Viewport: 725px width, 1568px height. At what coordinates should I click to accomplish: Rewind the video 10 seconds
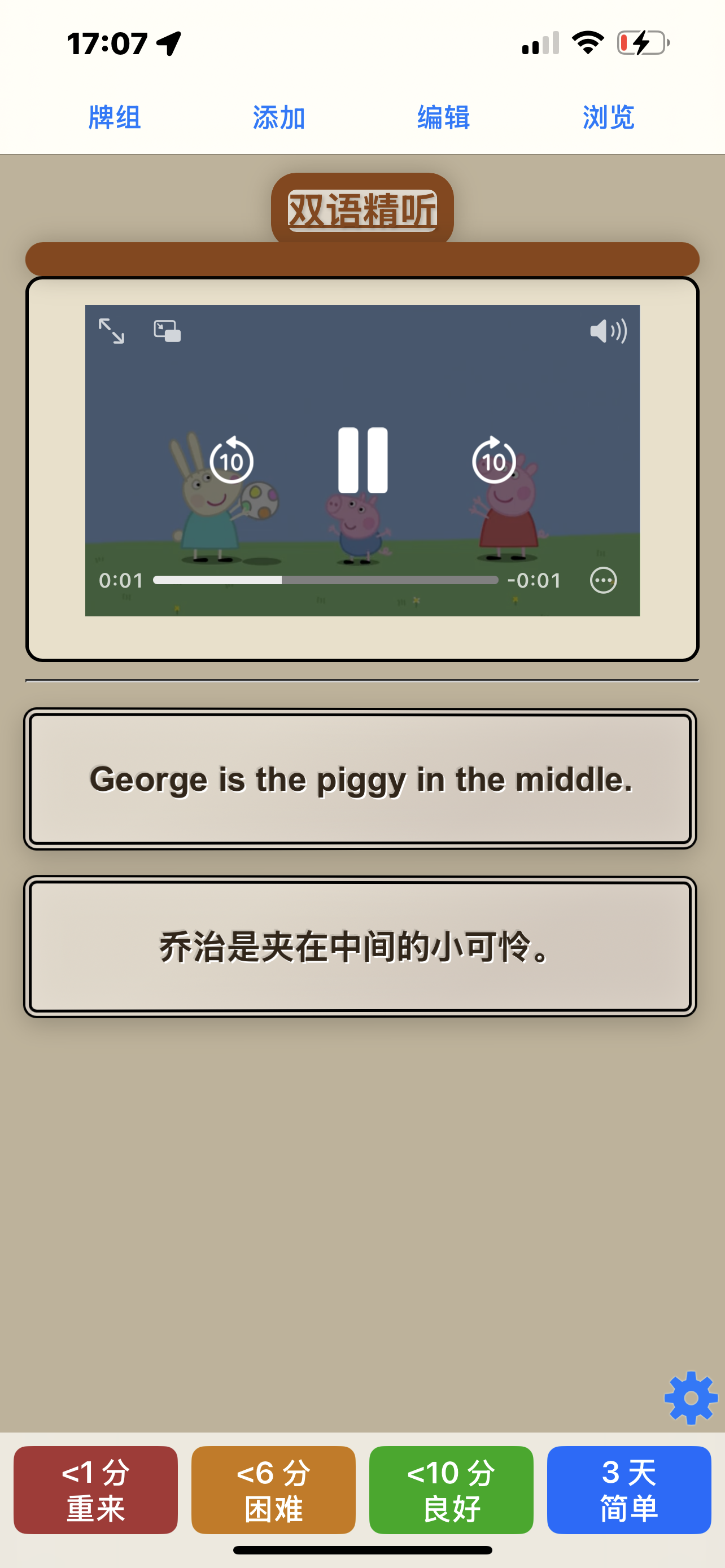pos(232,461)
